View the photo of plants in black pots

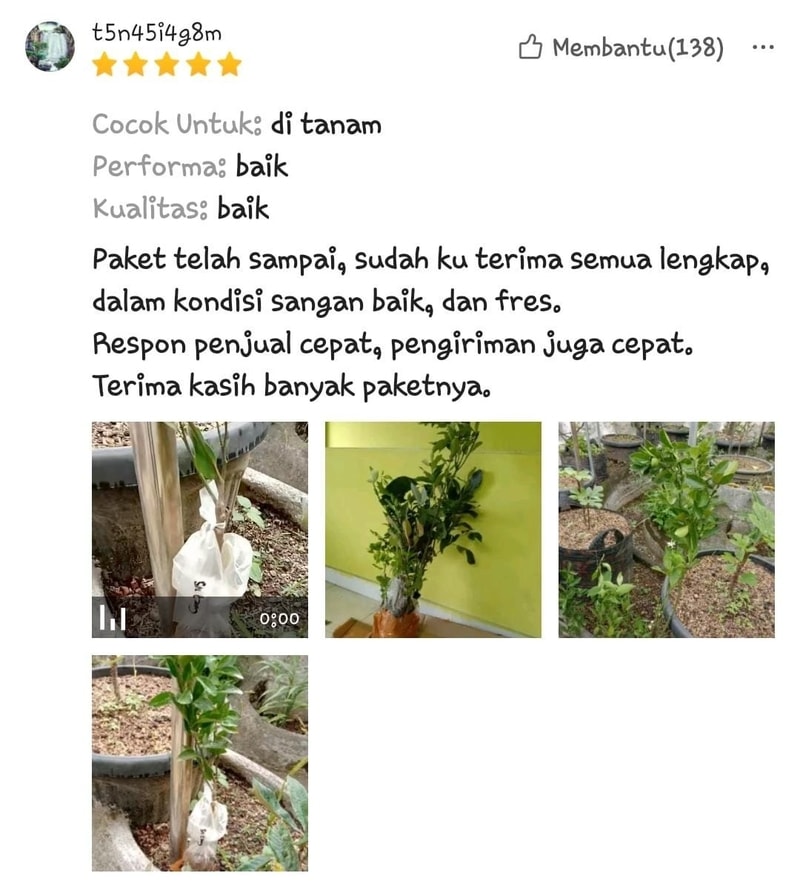tap(666, 529)
